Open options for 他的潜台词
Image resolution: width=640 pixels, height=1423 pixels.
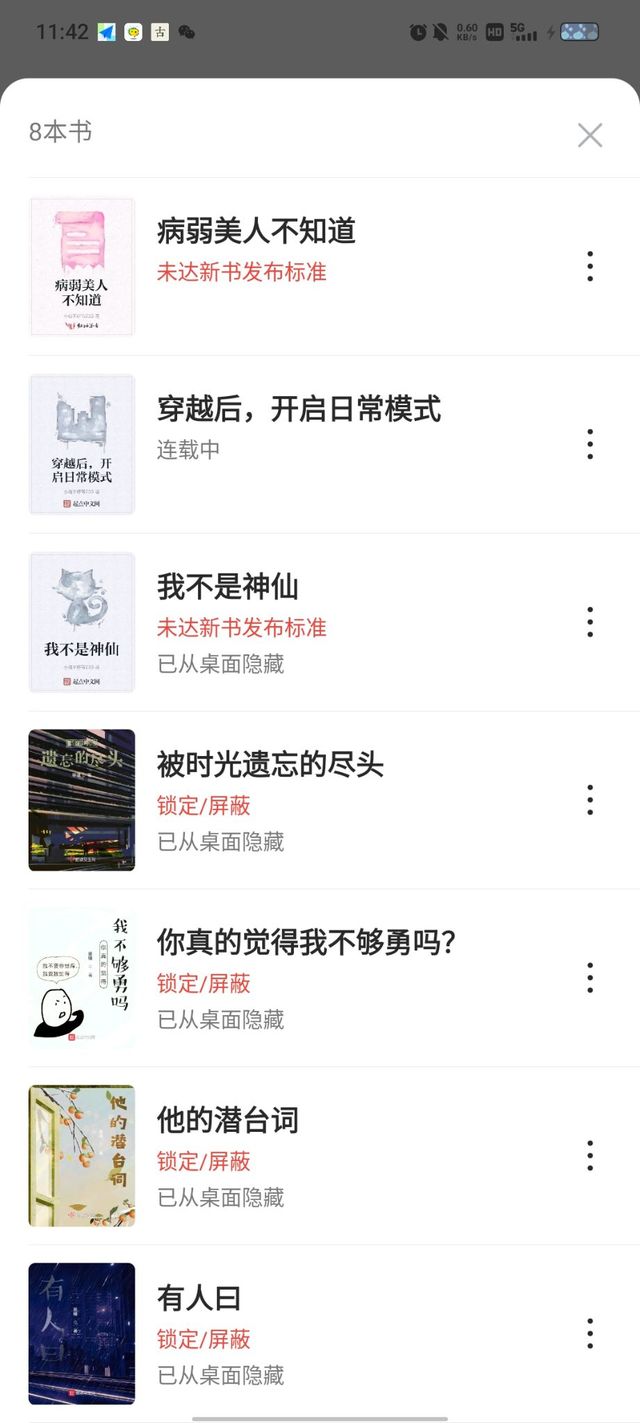coord(590,1156)
